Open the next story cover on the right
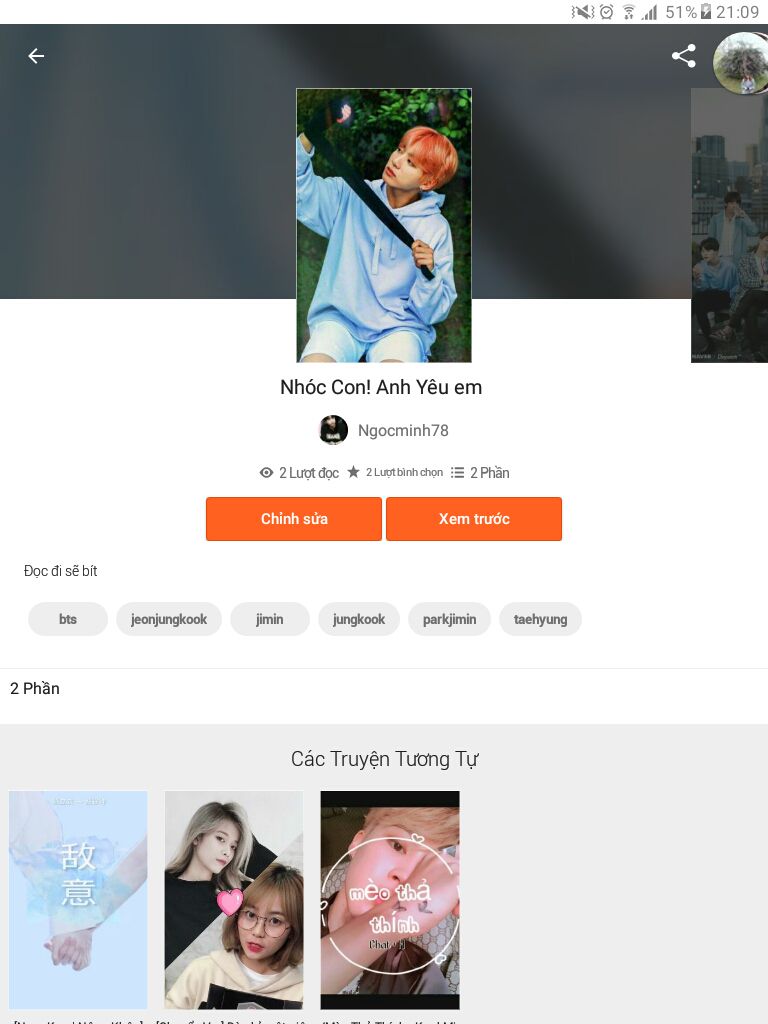This screenshot has width=768, height=1024. point(730,225)
